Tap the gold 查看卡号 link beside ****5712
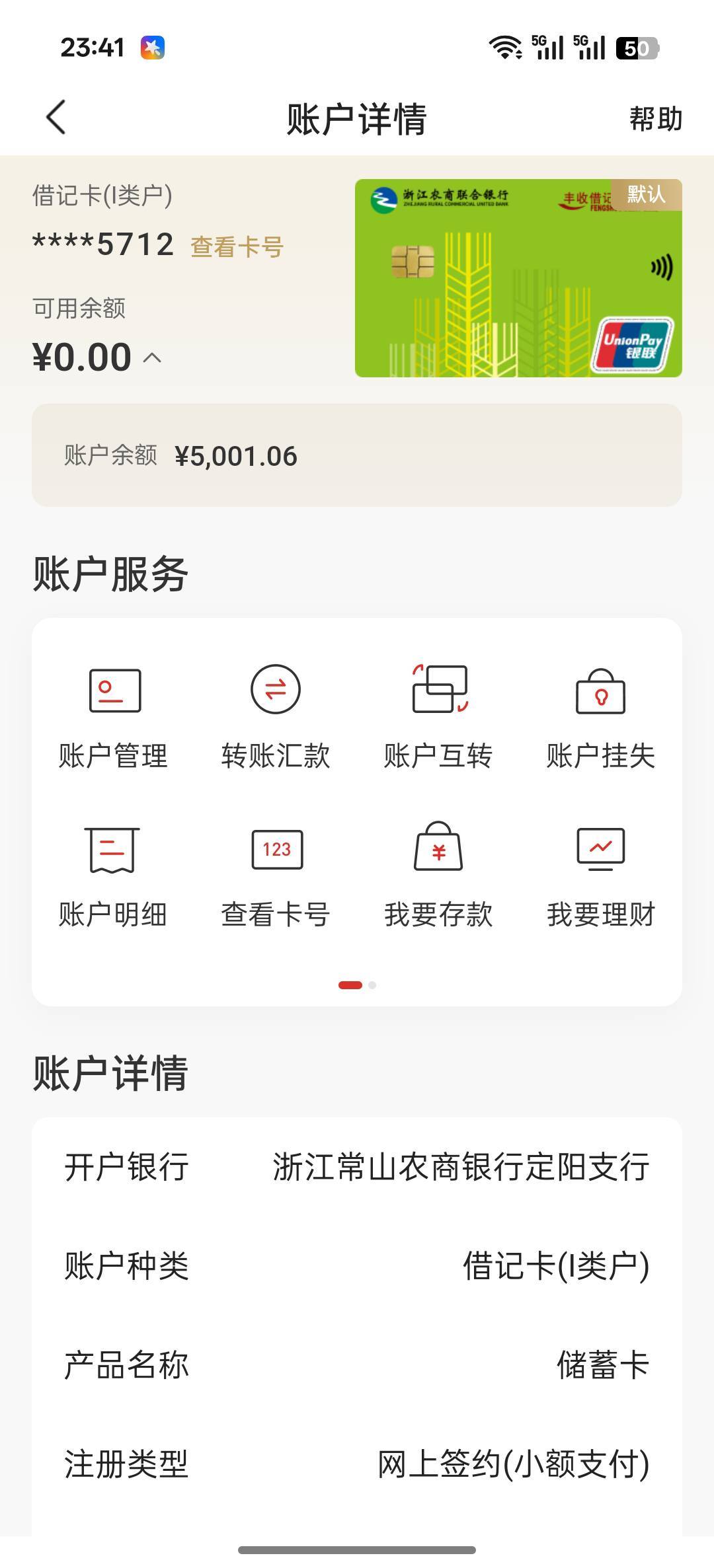This screenshot has height=1568, width=714. click(237, 247)
